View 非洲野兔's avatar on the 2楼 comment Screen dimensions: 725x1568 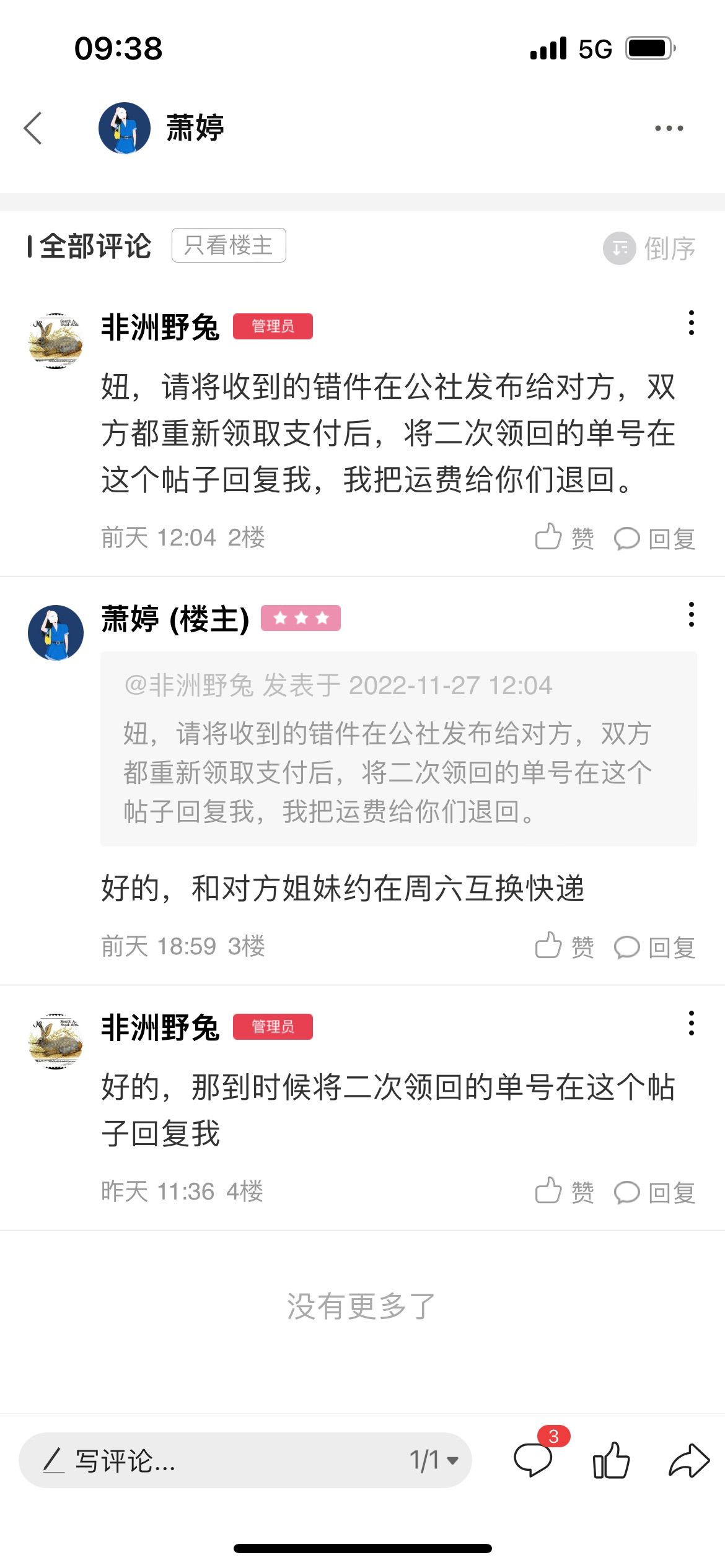click(x=56, y=341)
